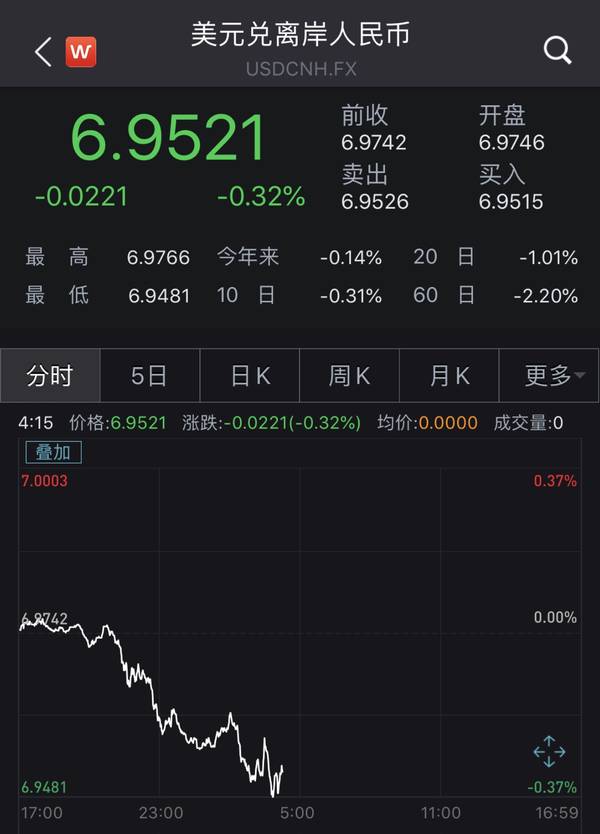Switch to the 5日 chart tab
Viewport: 600px width, 834px height.
(150, 376)
